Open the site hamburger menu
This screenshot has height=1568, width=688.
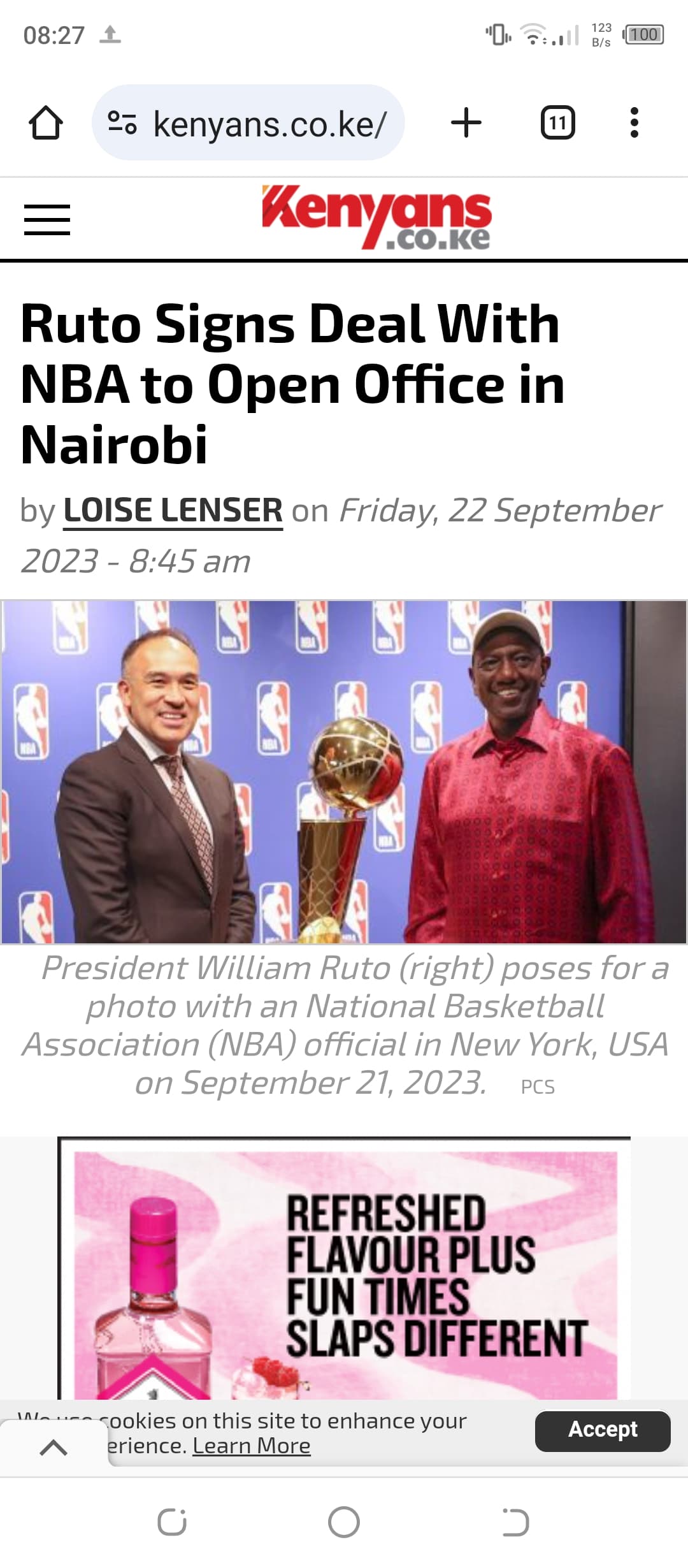pyautogui.click(x=47, y=220)
